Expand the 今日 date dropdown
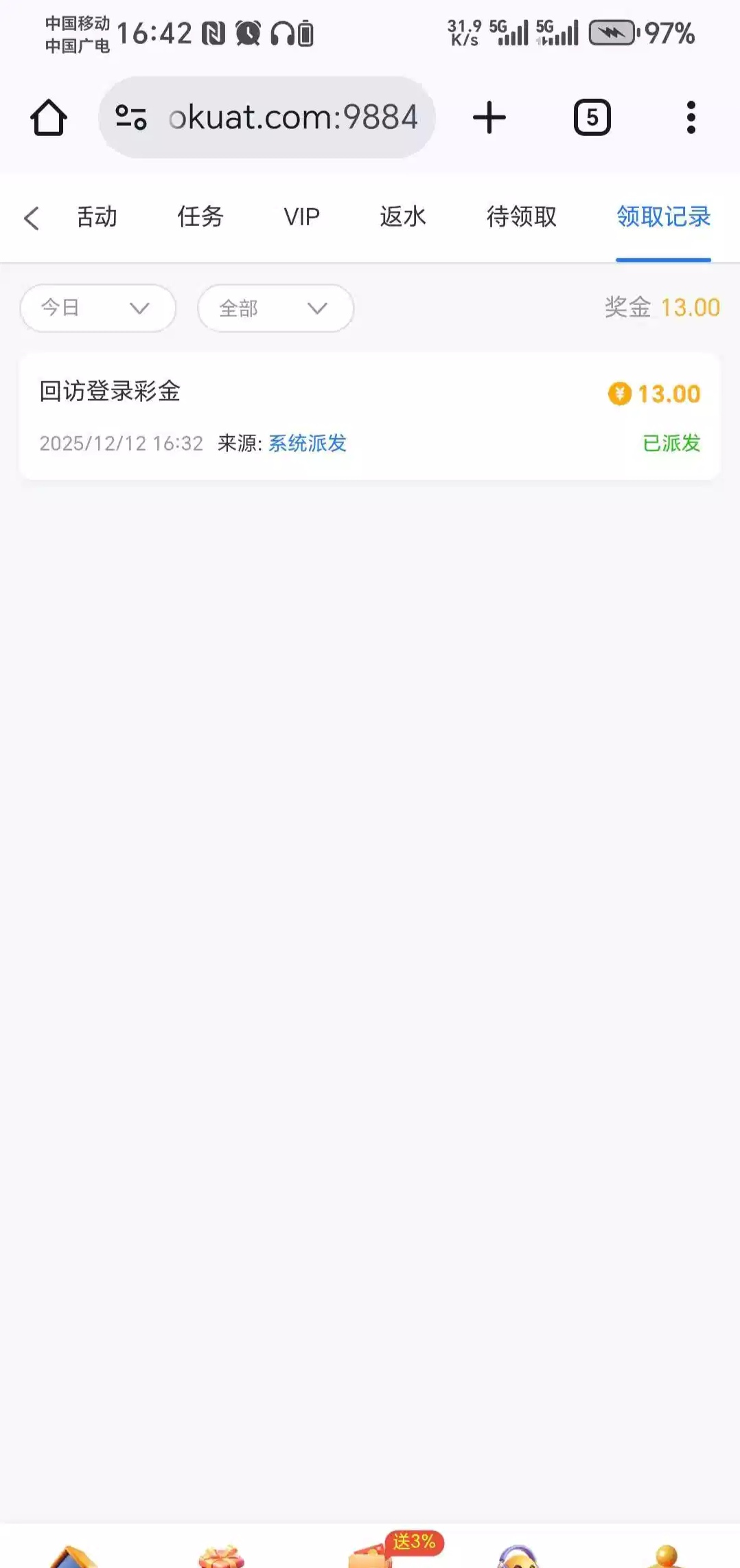 click(97, 308)
